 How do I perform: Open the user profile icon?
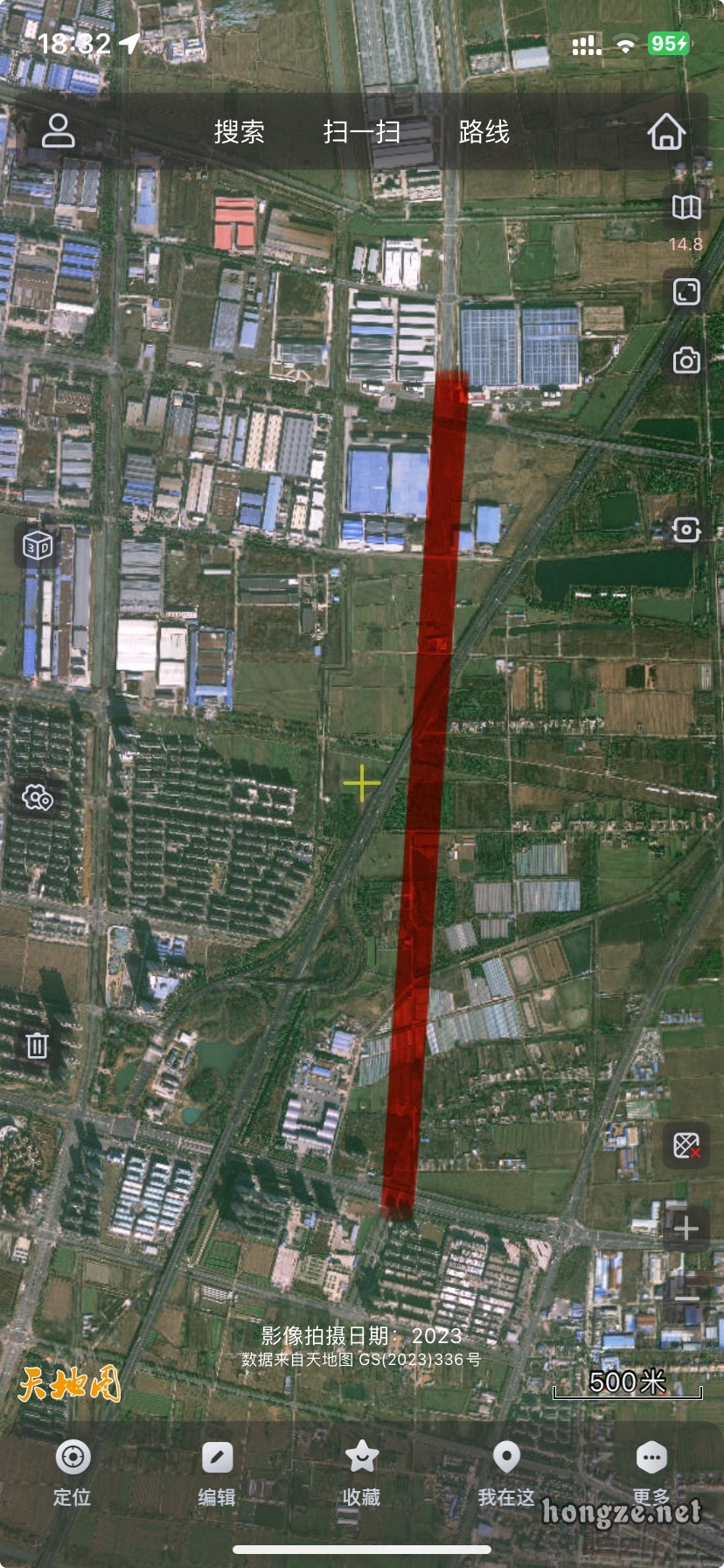click(58, 132)
